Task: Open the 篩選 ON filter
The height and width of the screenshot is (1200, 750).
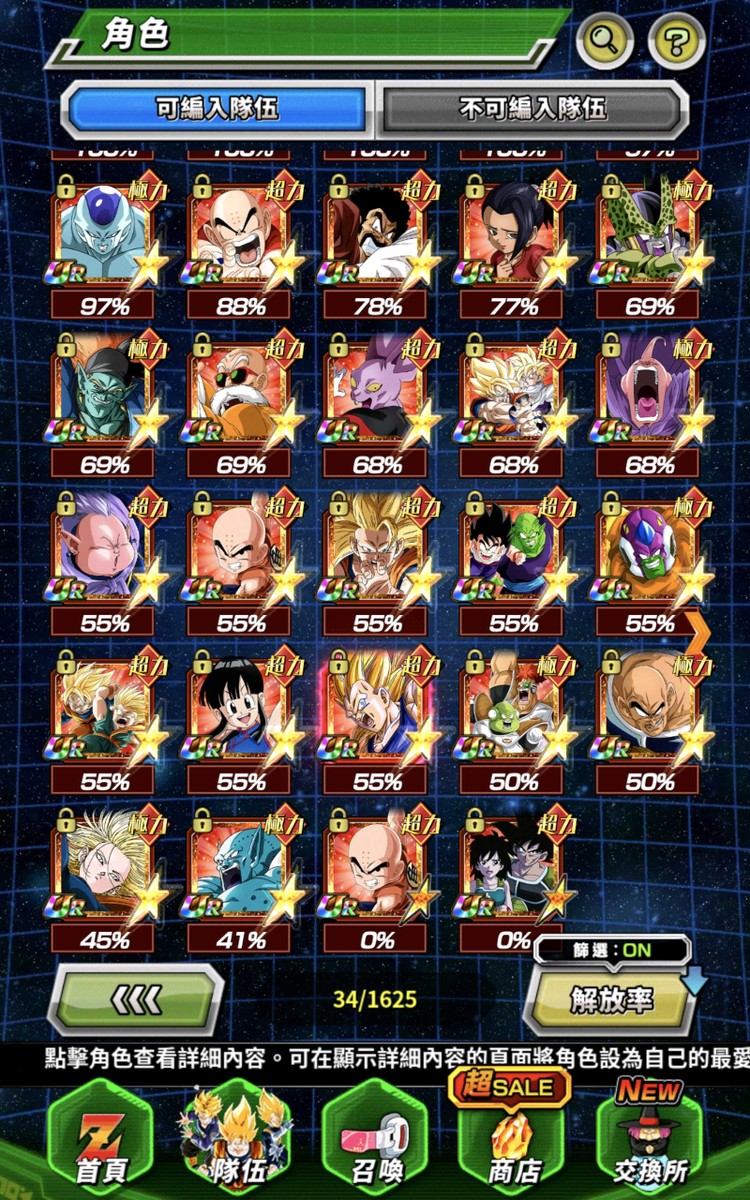Action: point(612,950)
